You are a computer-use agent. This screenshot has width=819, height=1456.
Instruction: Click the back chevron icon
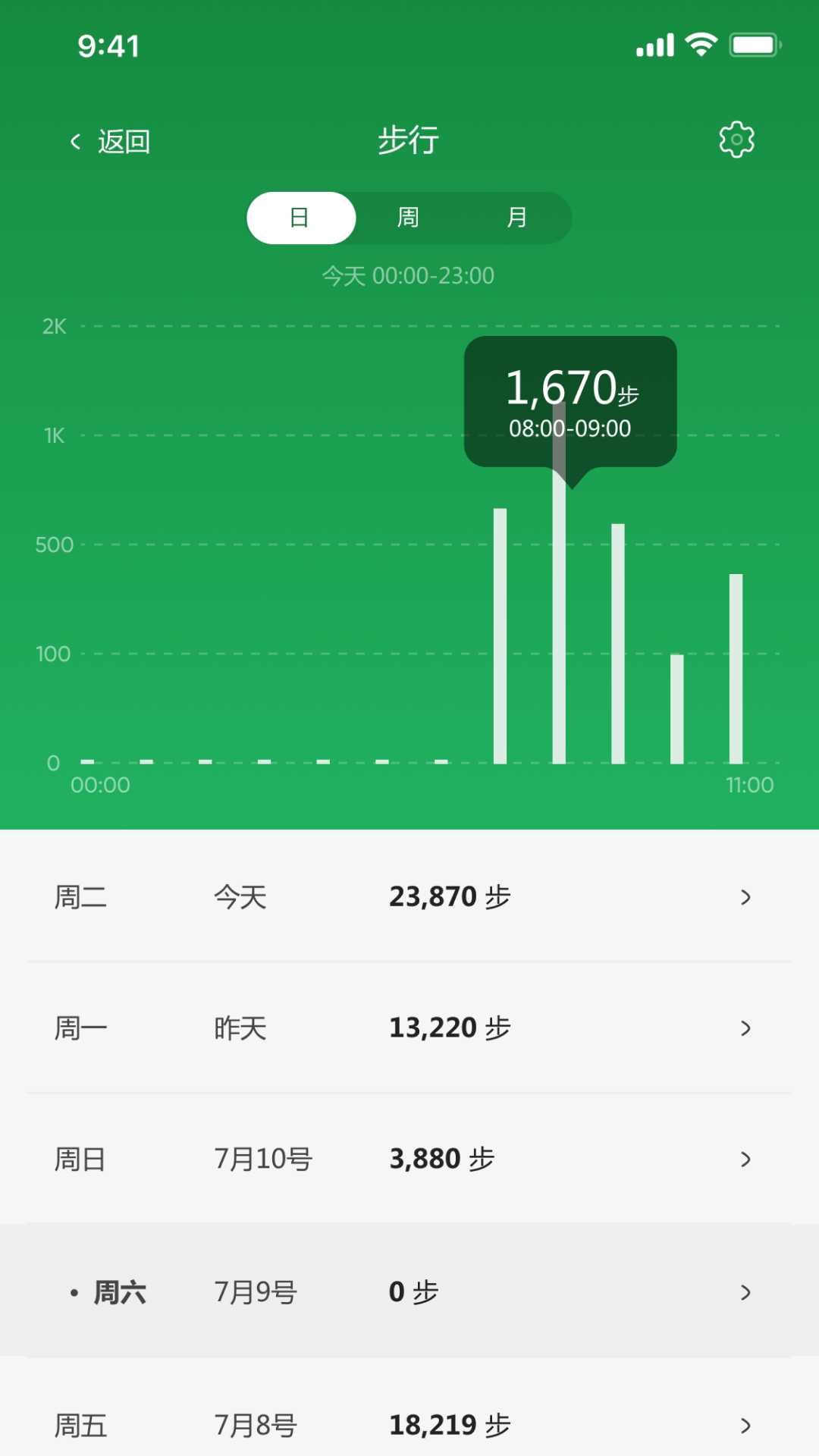coord(75,141)
